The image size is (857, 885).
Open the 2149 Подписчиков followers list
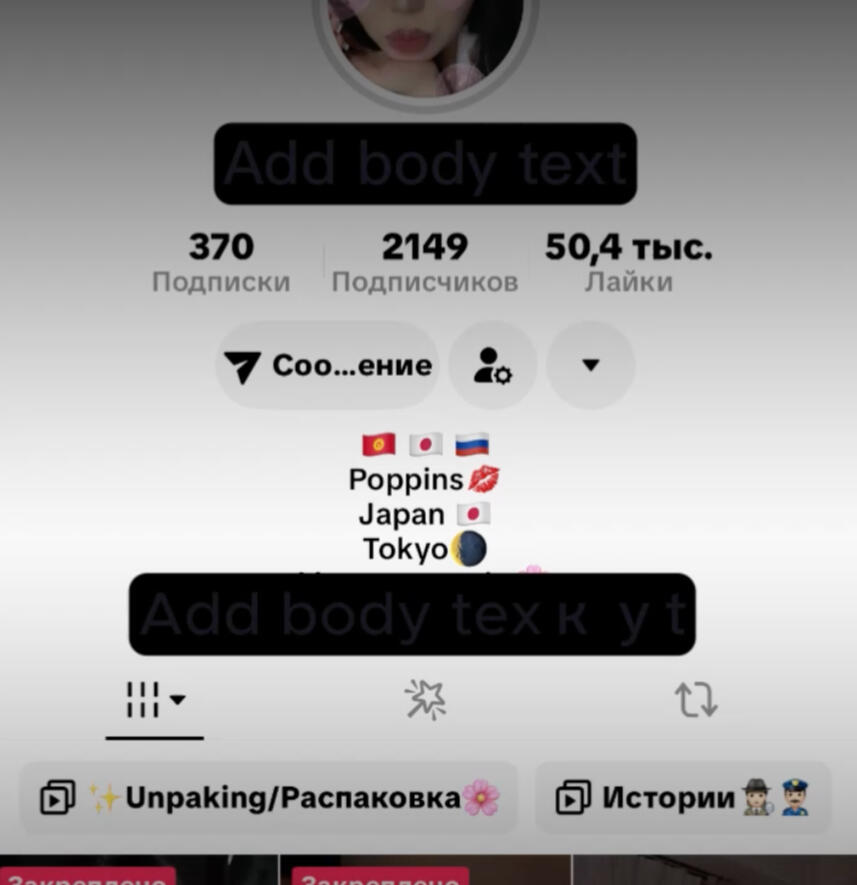[425, 263]
